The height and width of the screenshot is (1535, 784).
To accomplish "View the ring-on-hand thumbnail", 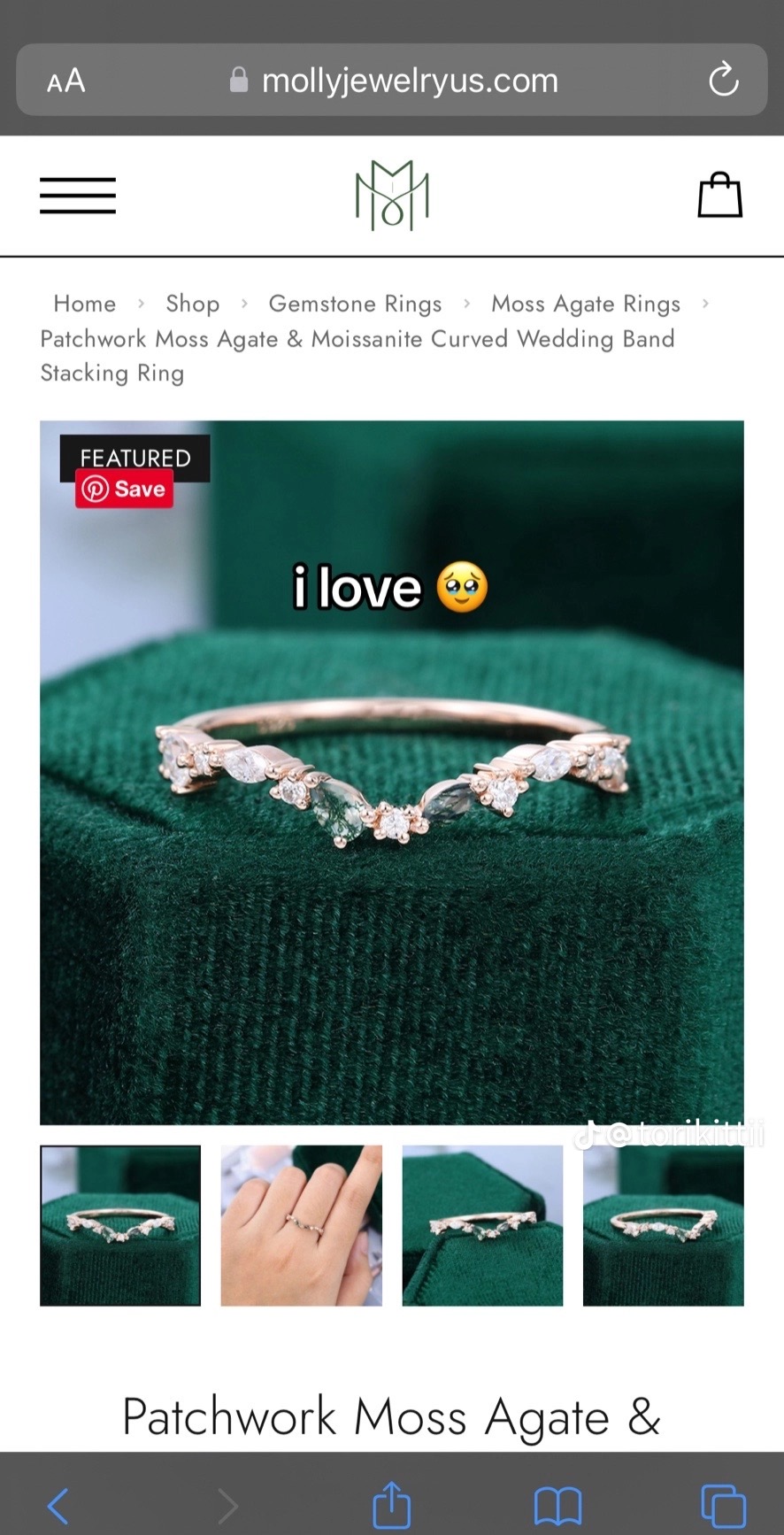I will point(301,1225).
